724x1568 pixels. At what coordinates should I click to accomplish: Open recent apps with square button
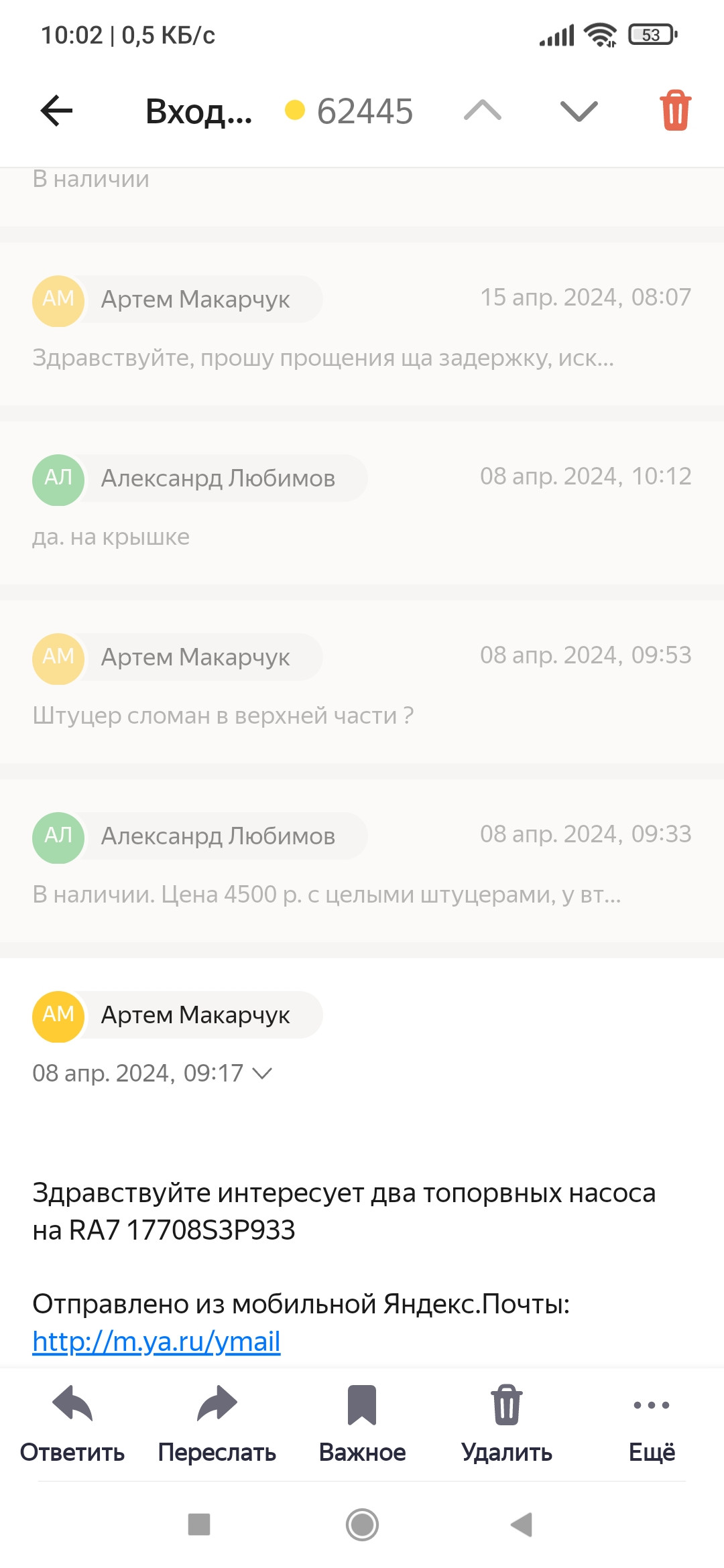(199, 1525)
